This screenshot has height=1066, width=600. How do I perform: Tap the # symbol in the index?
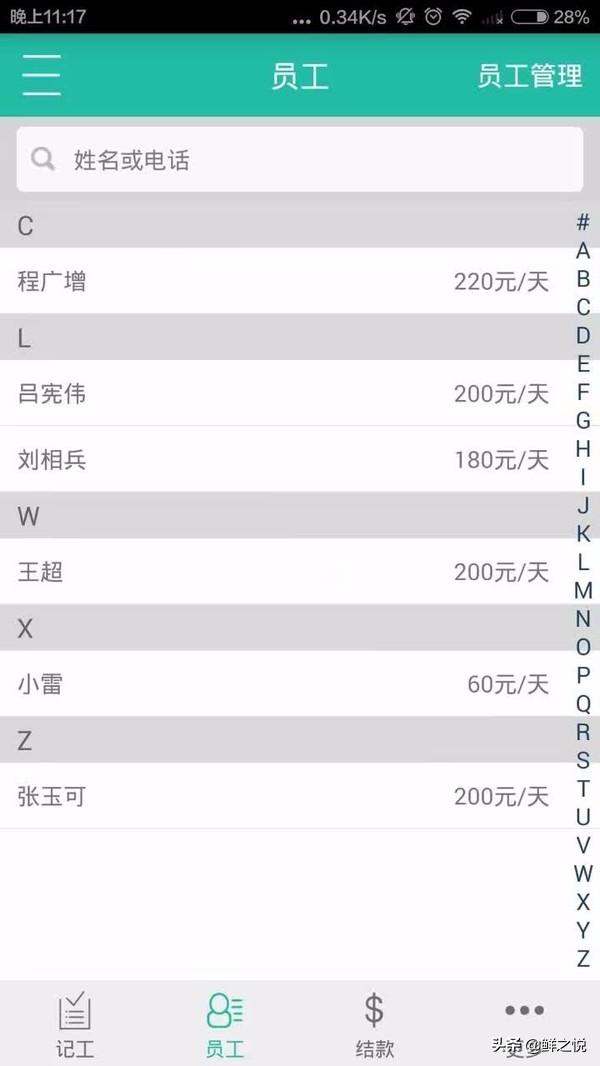(583, 222)
